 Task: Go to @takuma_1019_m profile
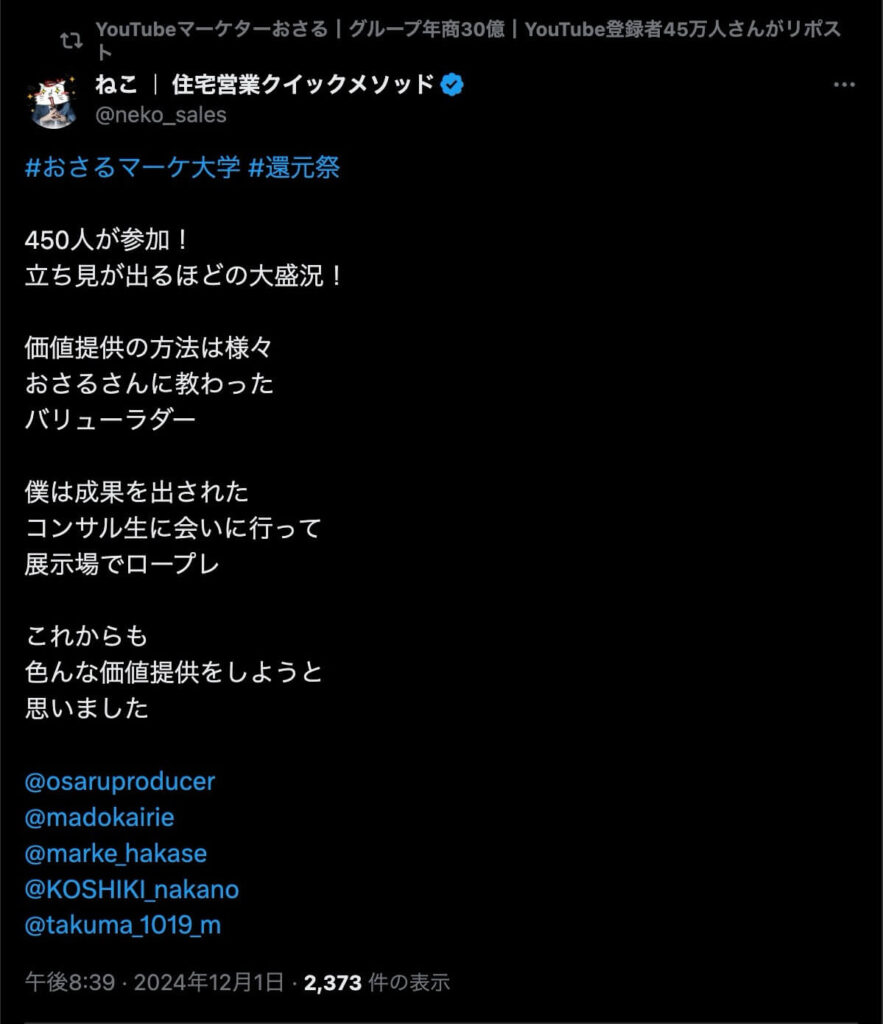(x=123, y=925)
